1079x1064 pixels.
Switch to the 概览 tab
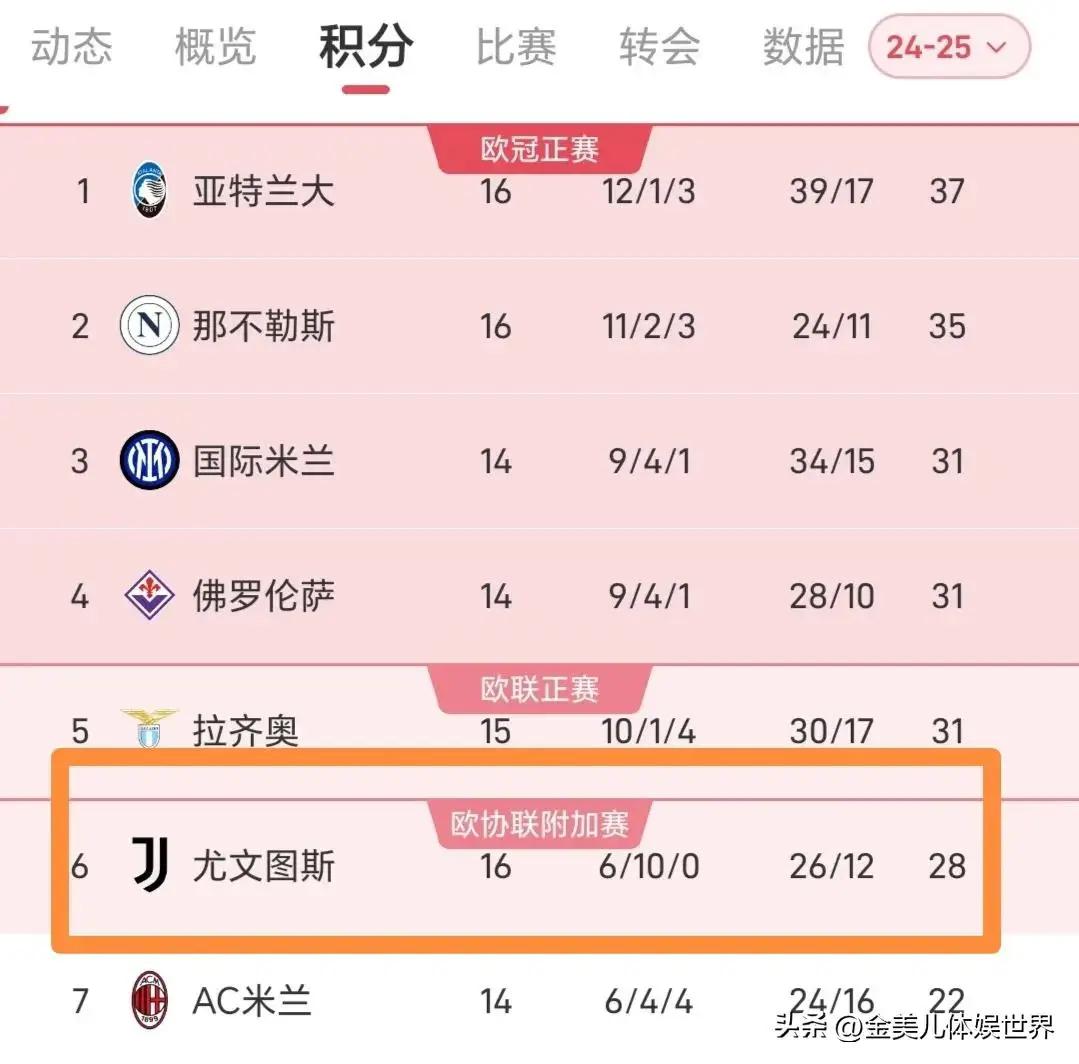tap(215, 47)
